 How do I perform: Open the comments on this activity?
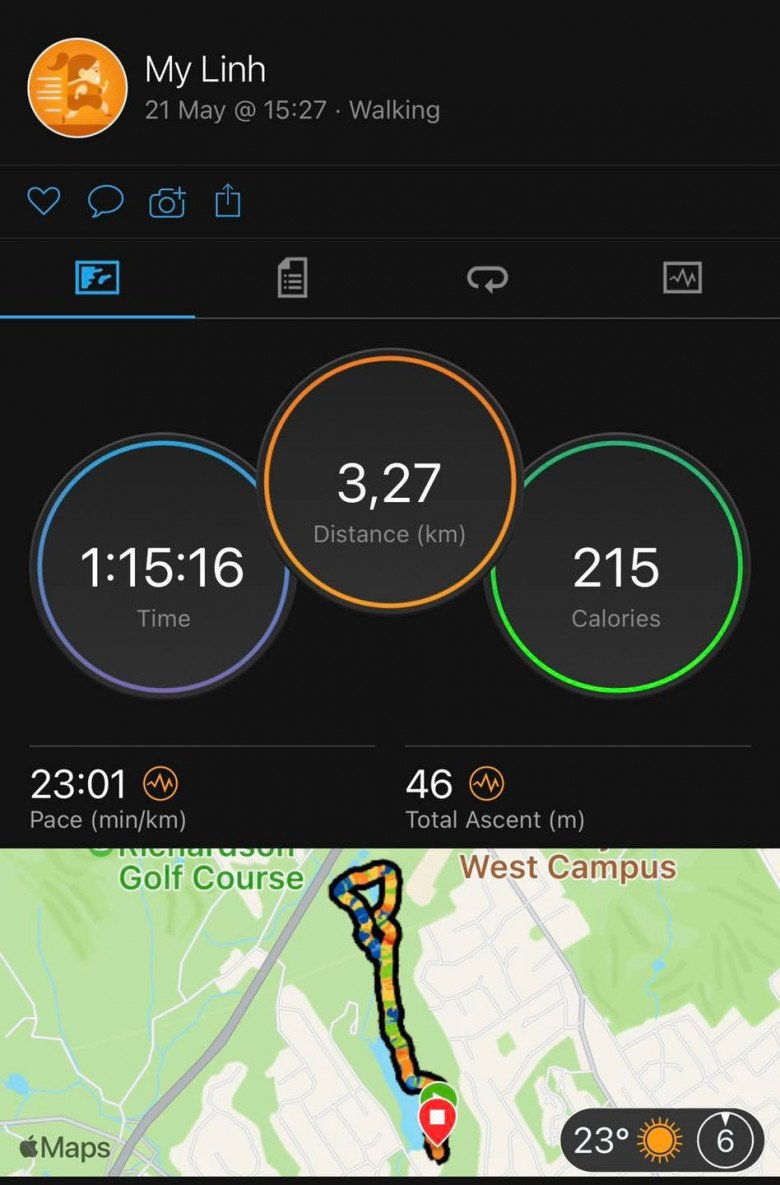coord(105,202)
